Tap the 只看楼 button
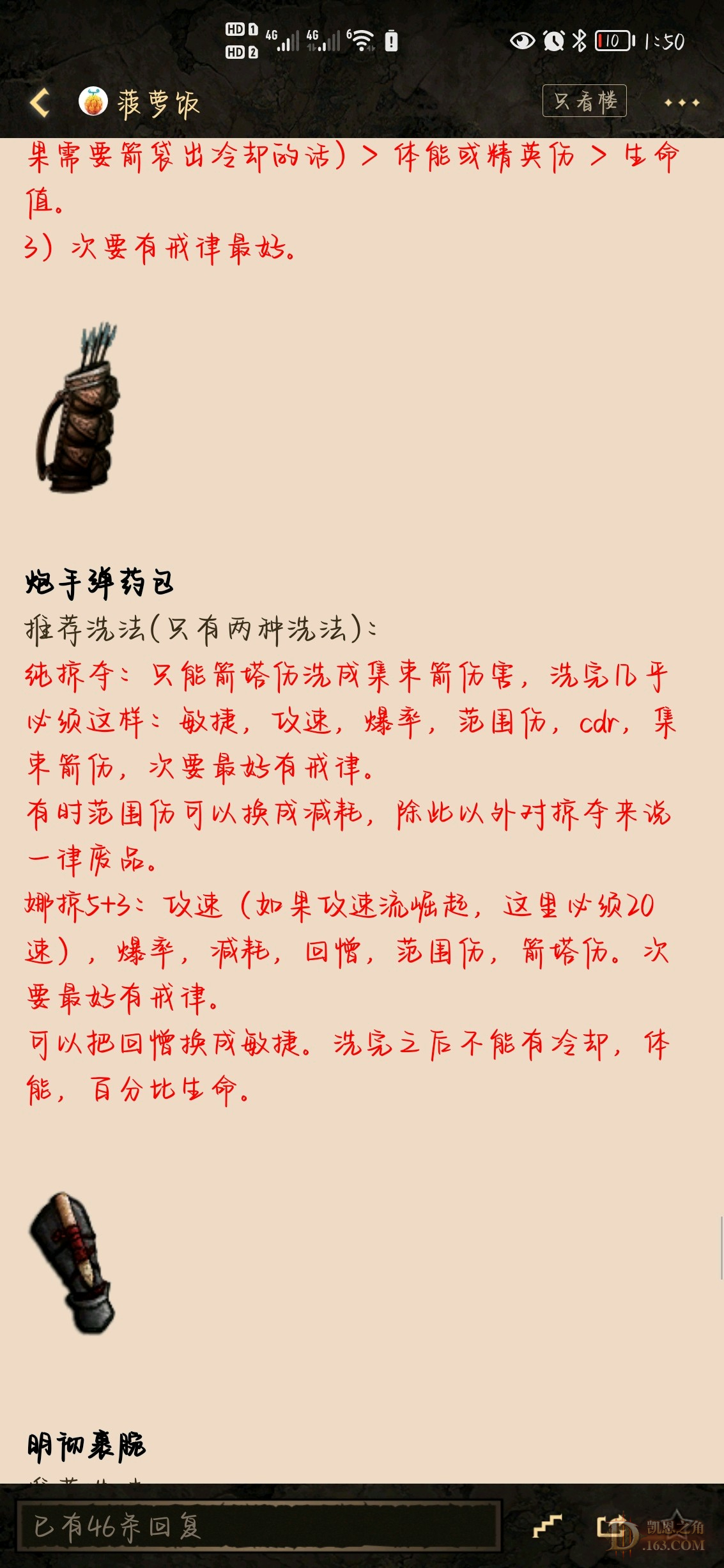 (x=584, y=101)
